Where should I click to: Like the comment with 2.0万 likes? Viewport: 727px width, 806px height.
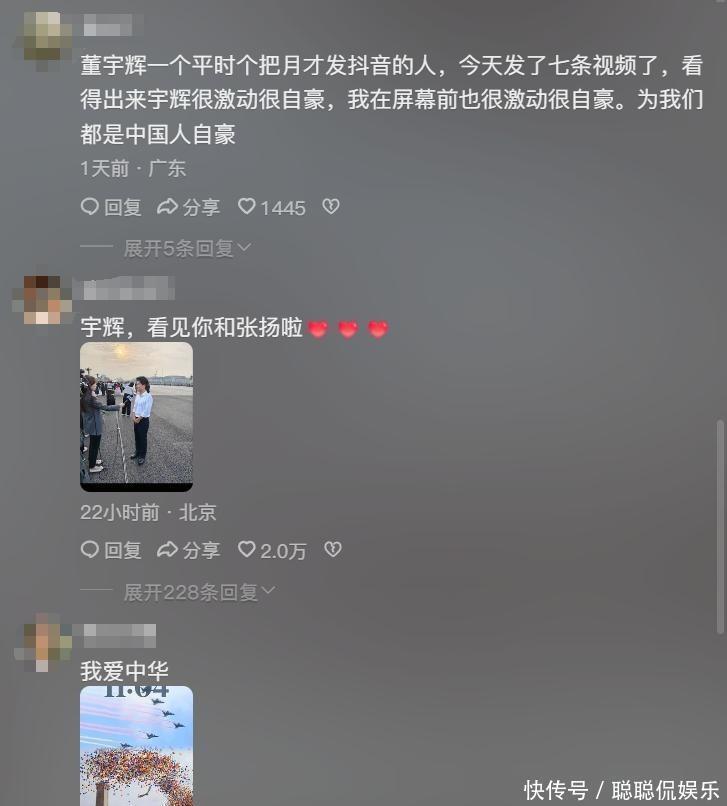click(x=272, y=550)
